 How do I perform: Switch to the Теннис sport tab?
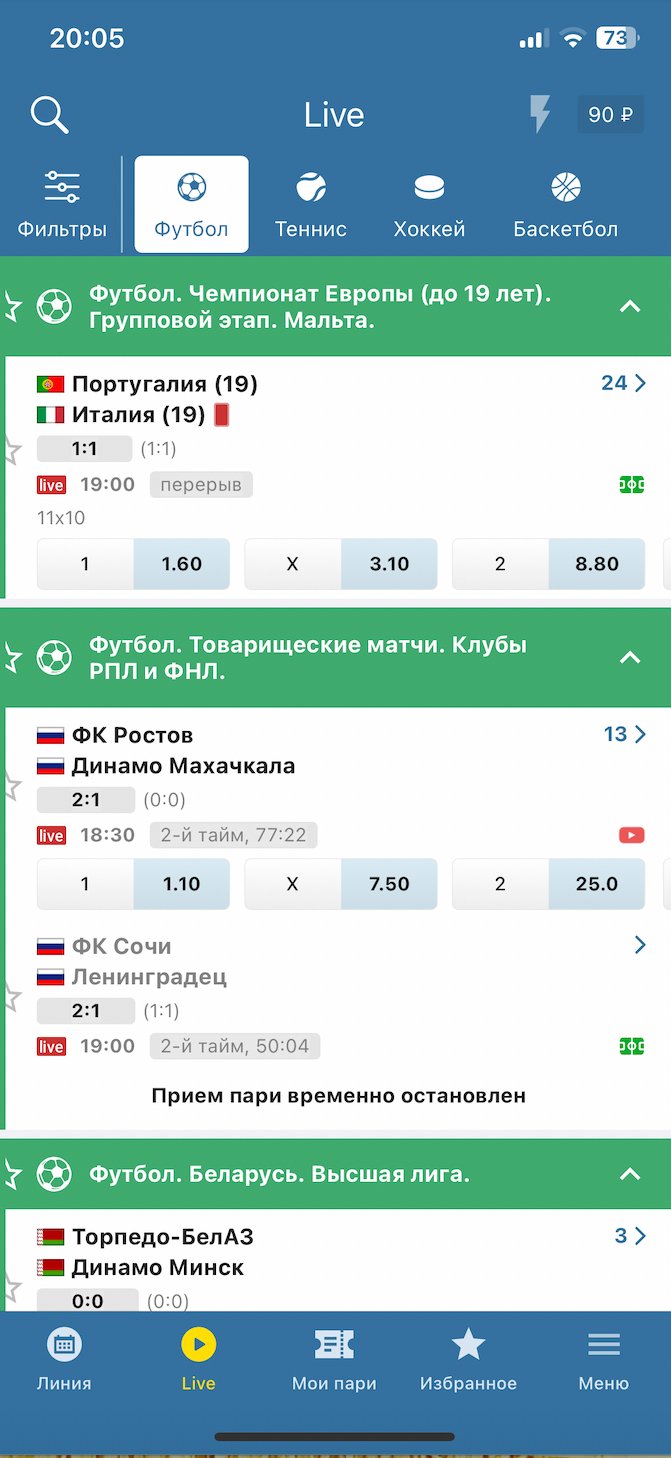[311, 205]
